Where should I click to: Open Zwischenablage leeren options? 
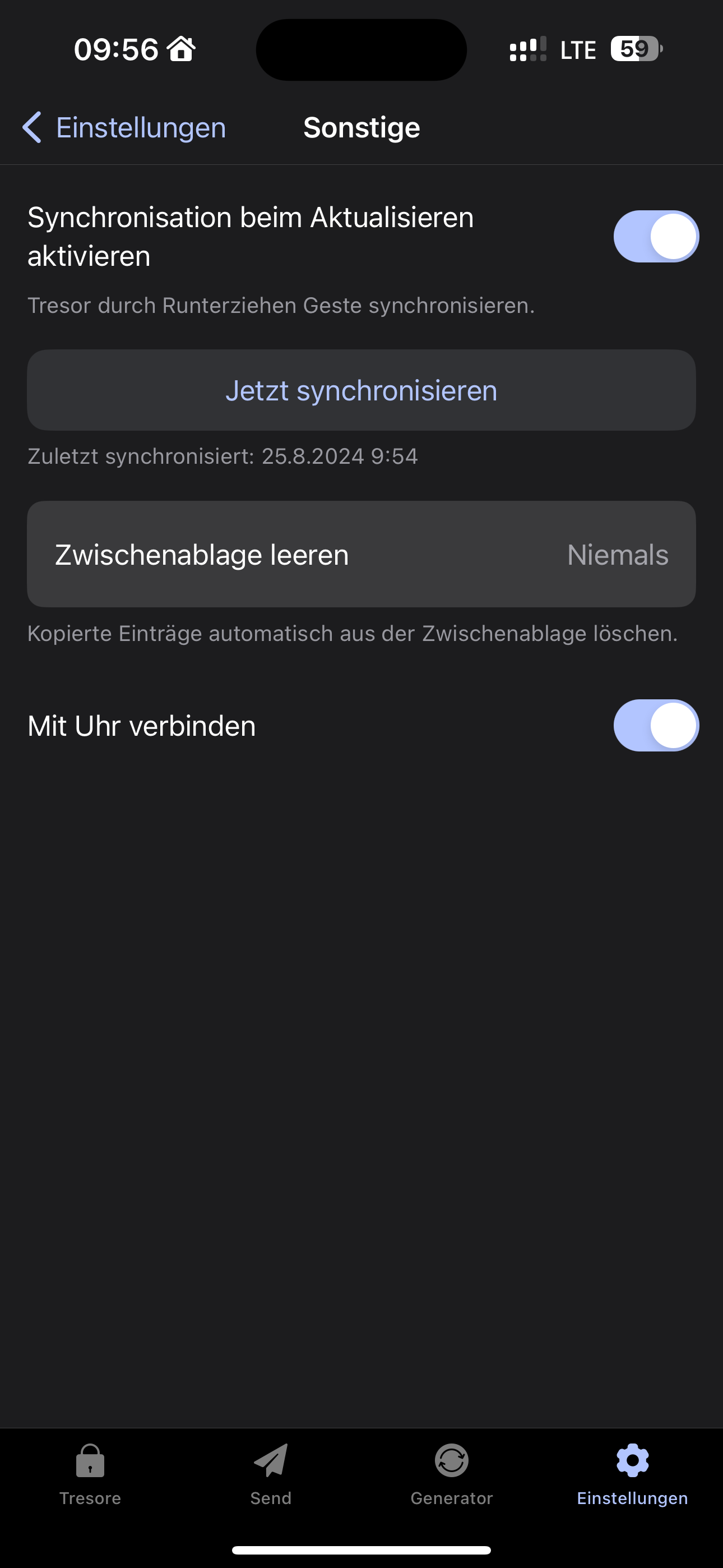[x=361, y=554]
